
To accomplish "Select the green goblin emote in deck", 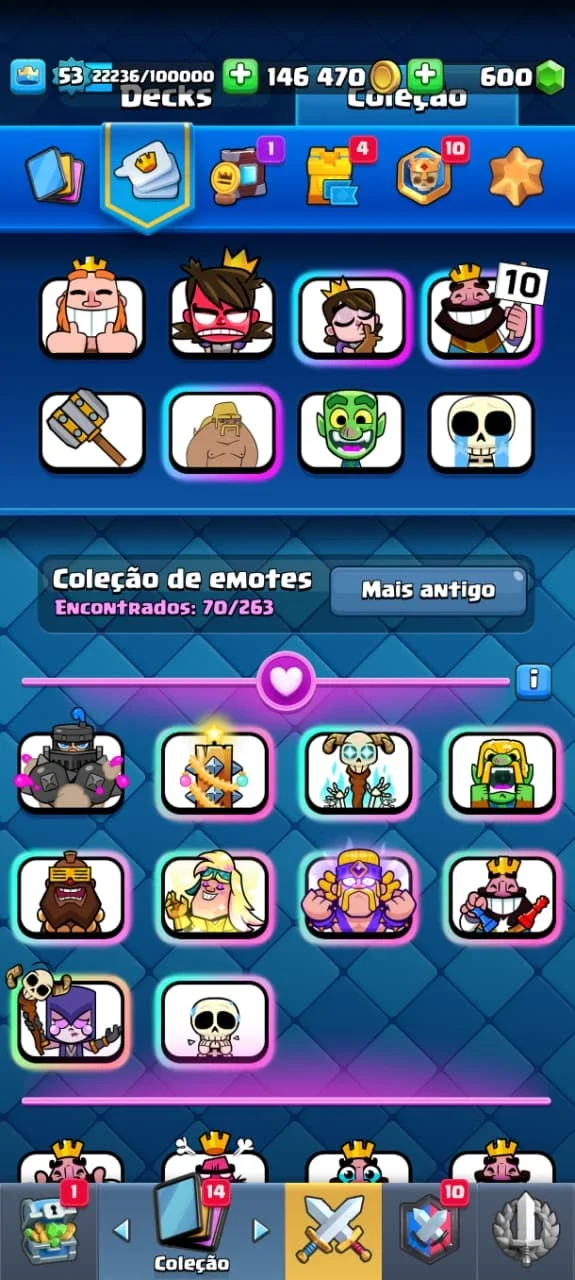I will (351, 432).
